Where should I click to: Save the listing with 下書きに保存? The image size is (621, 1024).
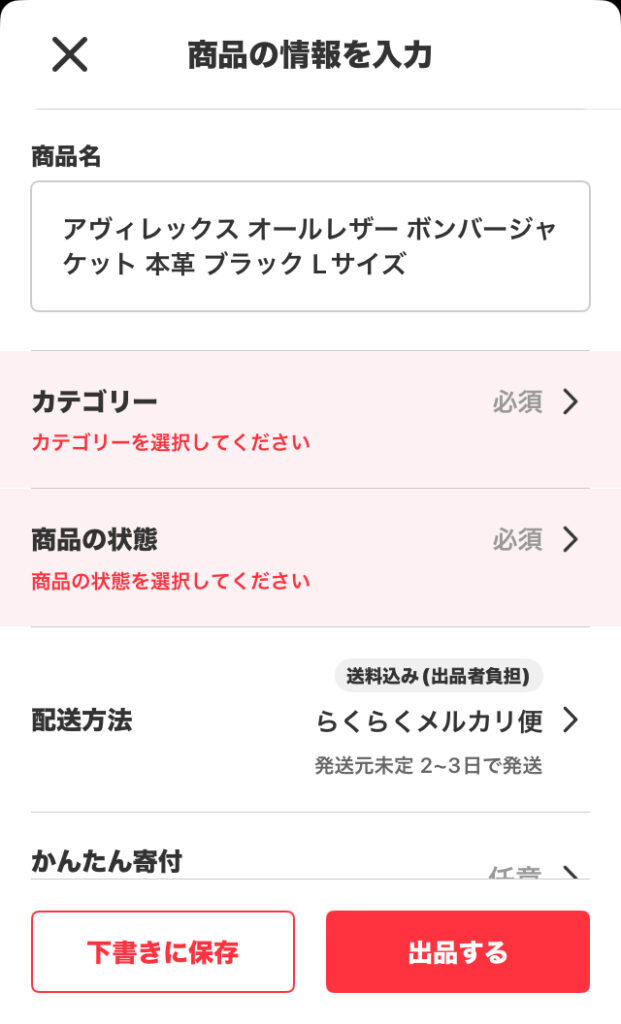pyautogui.click(x=163, y=951)
